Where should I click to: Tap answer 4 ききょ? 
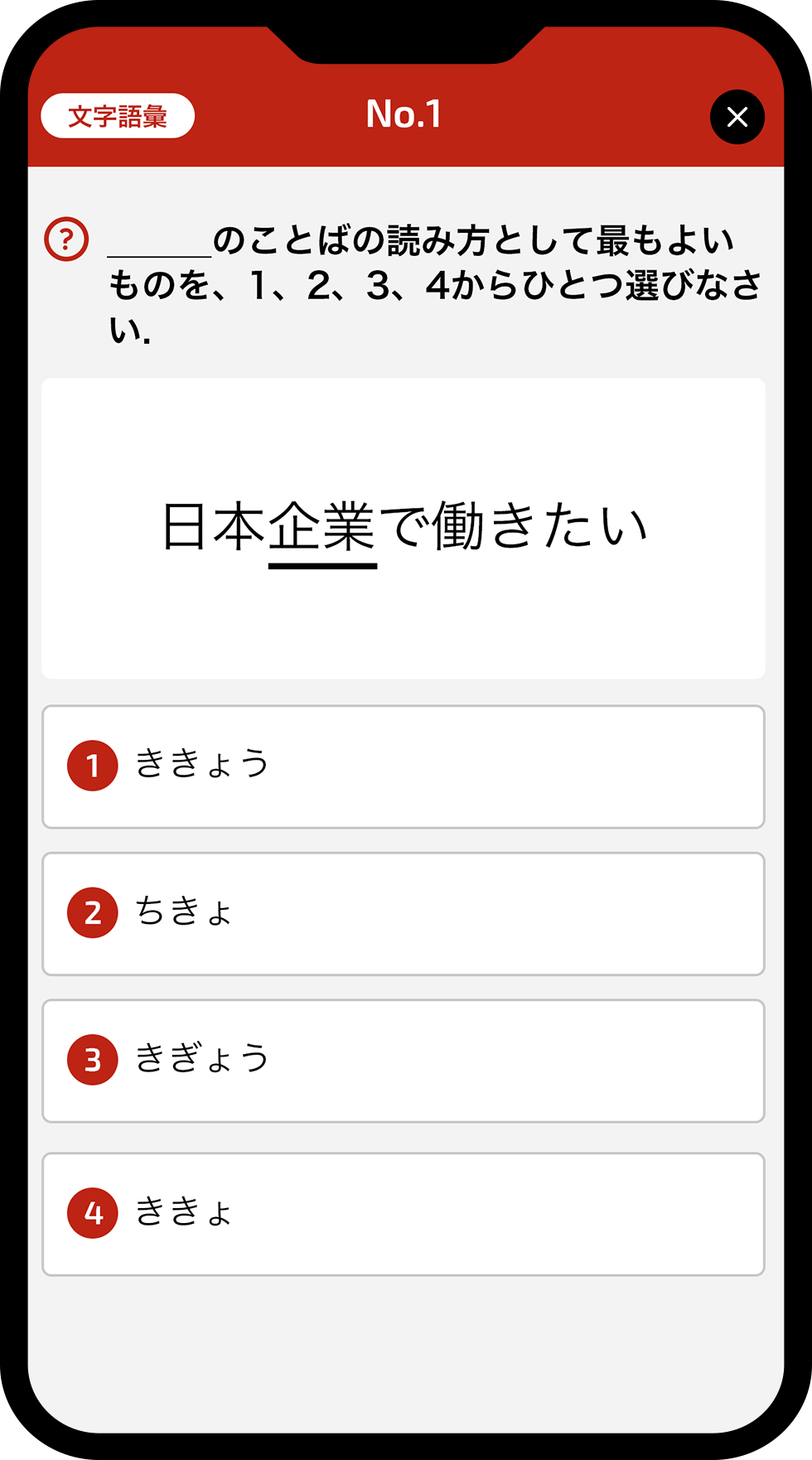(404, 1214)
